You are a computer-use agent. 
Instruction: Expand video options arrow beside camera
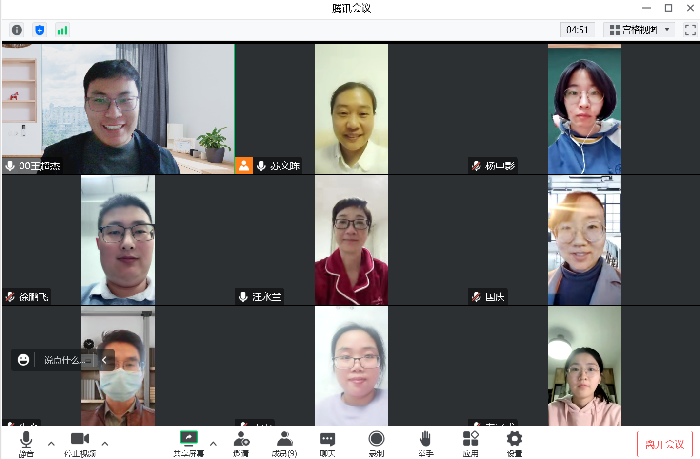coord(104,442)
